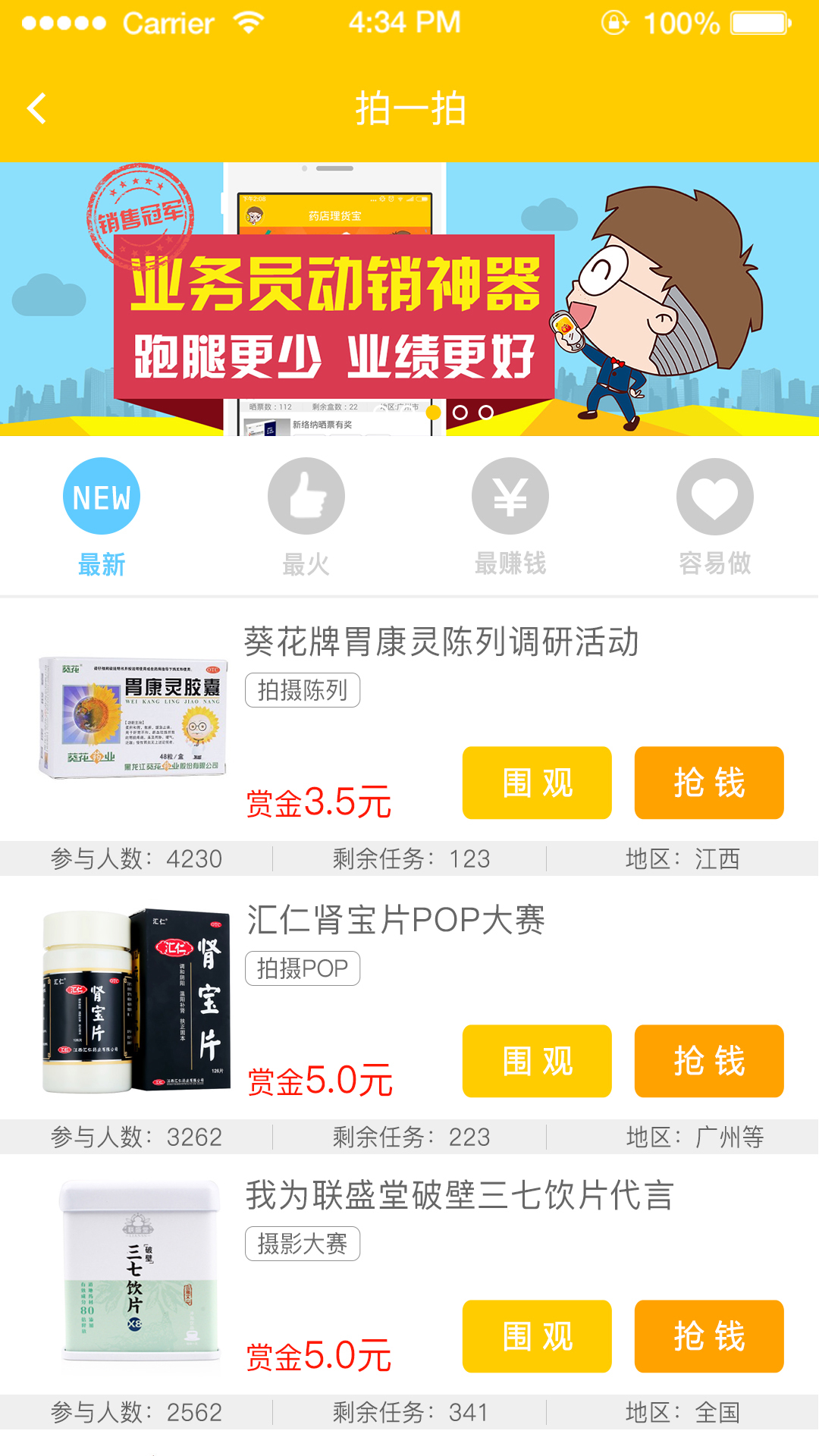Image resolution: width=819 pixels, height=1456 pixels.
Task: Tap 围观 for 联盛堂破壁三七饮片 task
Action: [537, 1336]
